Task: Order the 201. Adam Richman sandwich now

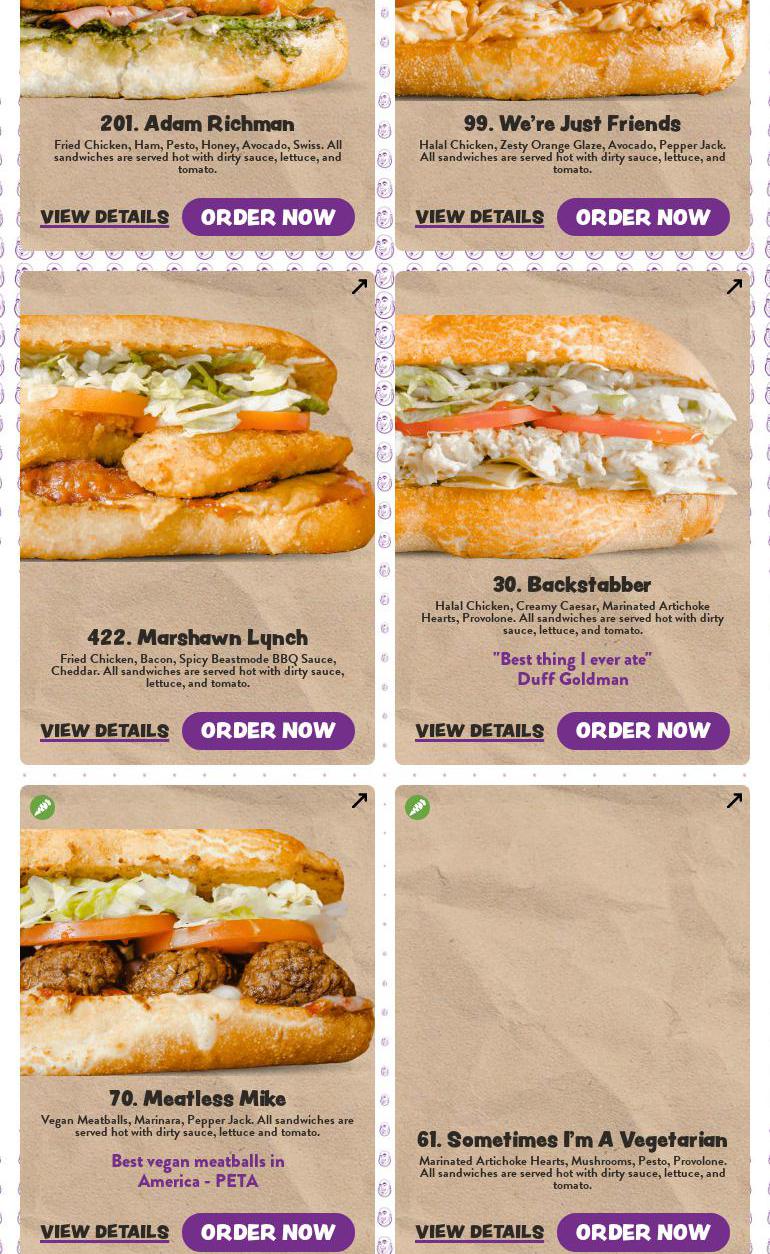Action: (x=268, y=217)
